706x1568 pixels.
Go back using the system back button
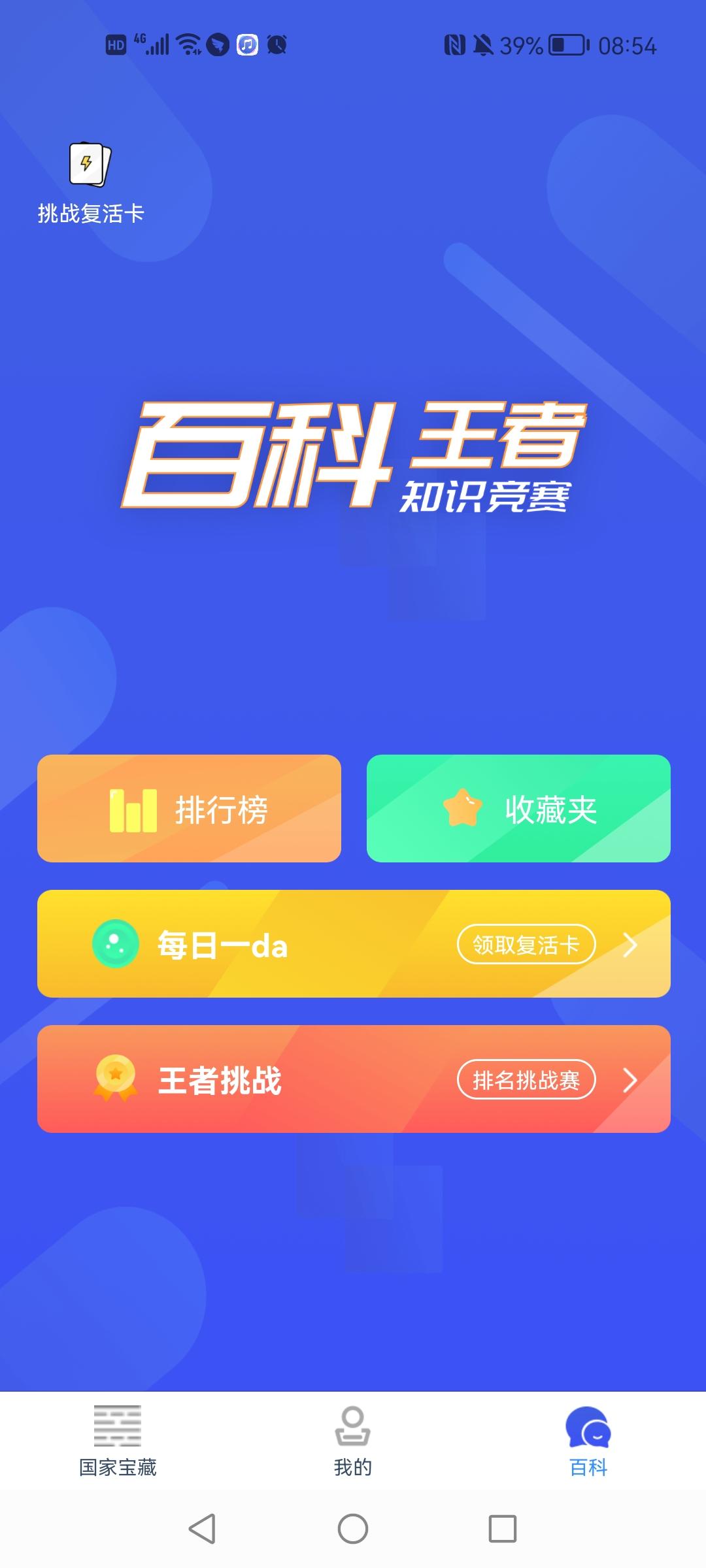[202, 1529]
